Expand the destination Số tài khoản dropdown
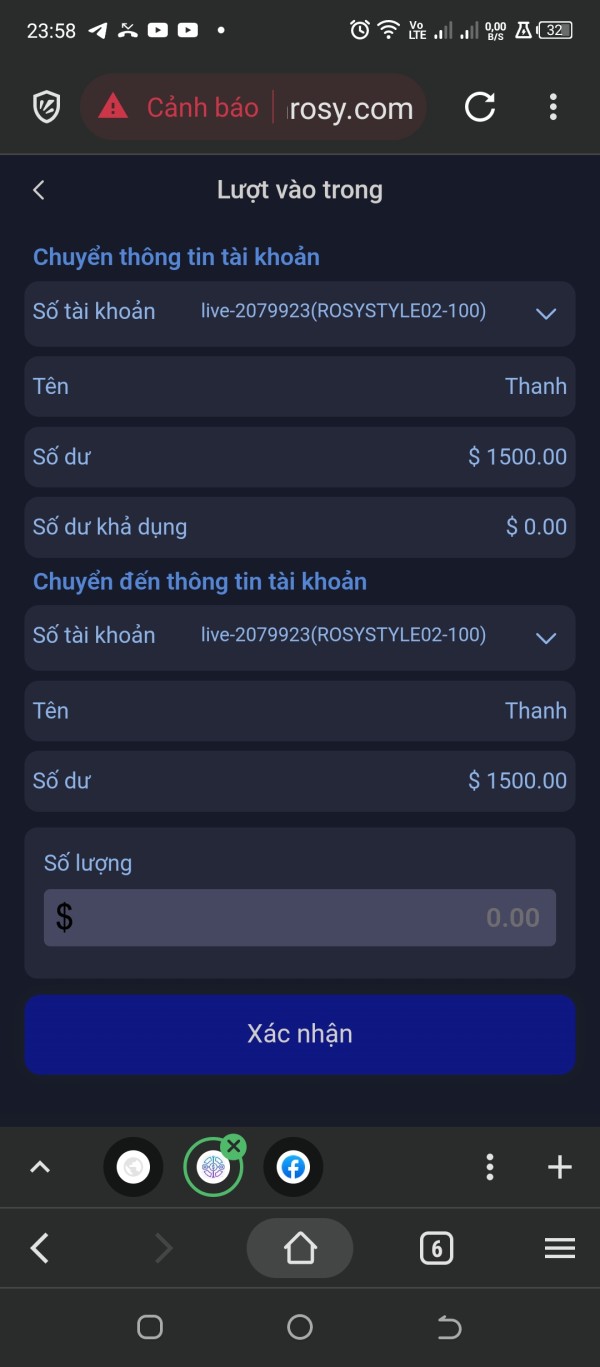 click(300, 637)
